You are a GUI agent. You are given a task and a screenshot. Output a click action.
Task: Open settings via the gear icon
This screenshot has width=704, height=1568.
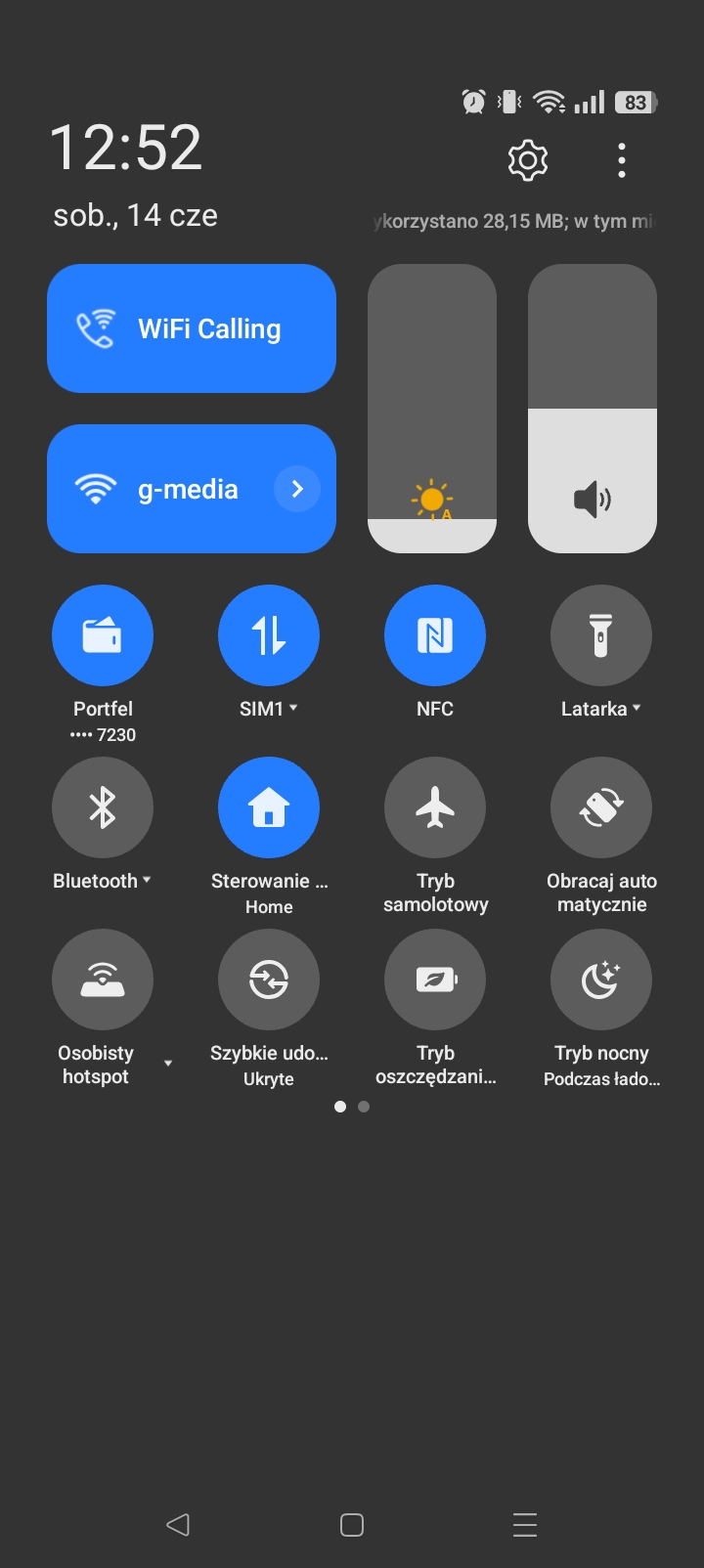coord(528,160)
